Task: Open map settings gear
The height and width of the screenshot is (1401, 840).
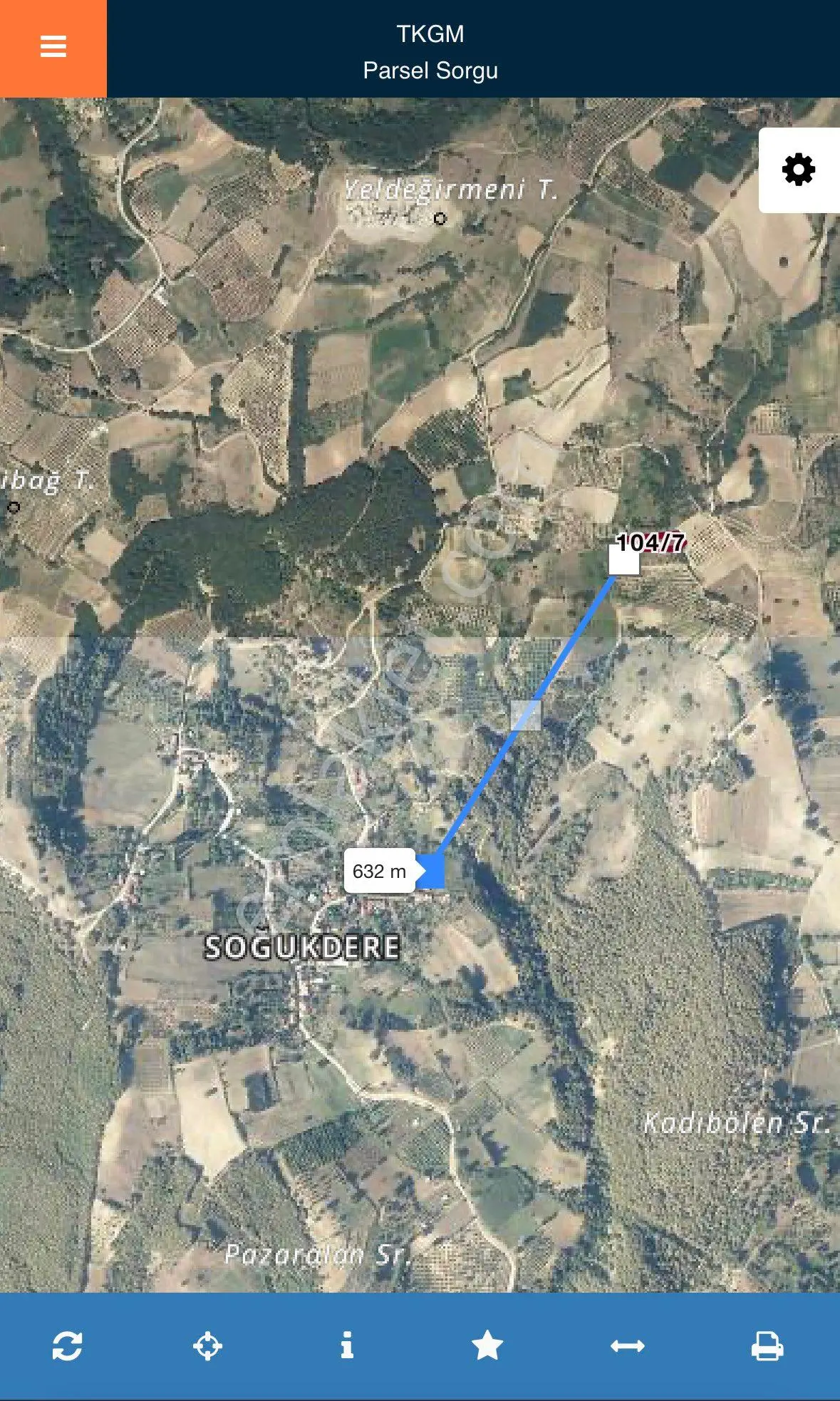Action: click(799, 170)
